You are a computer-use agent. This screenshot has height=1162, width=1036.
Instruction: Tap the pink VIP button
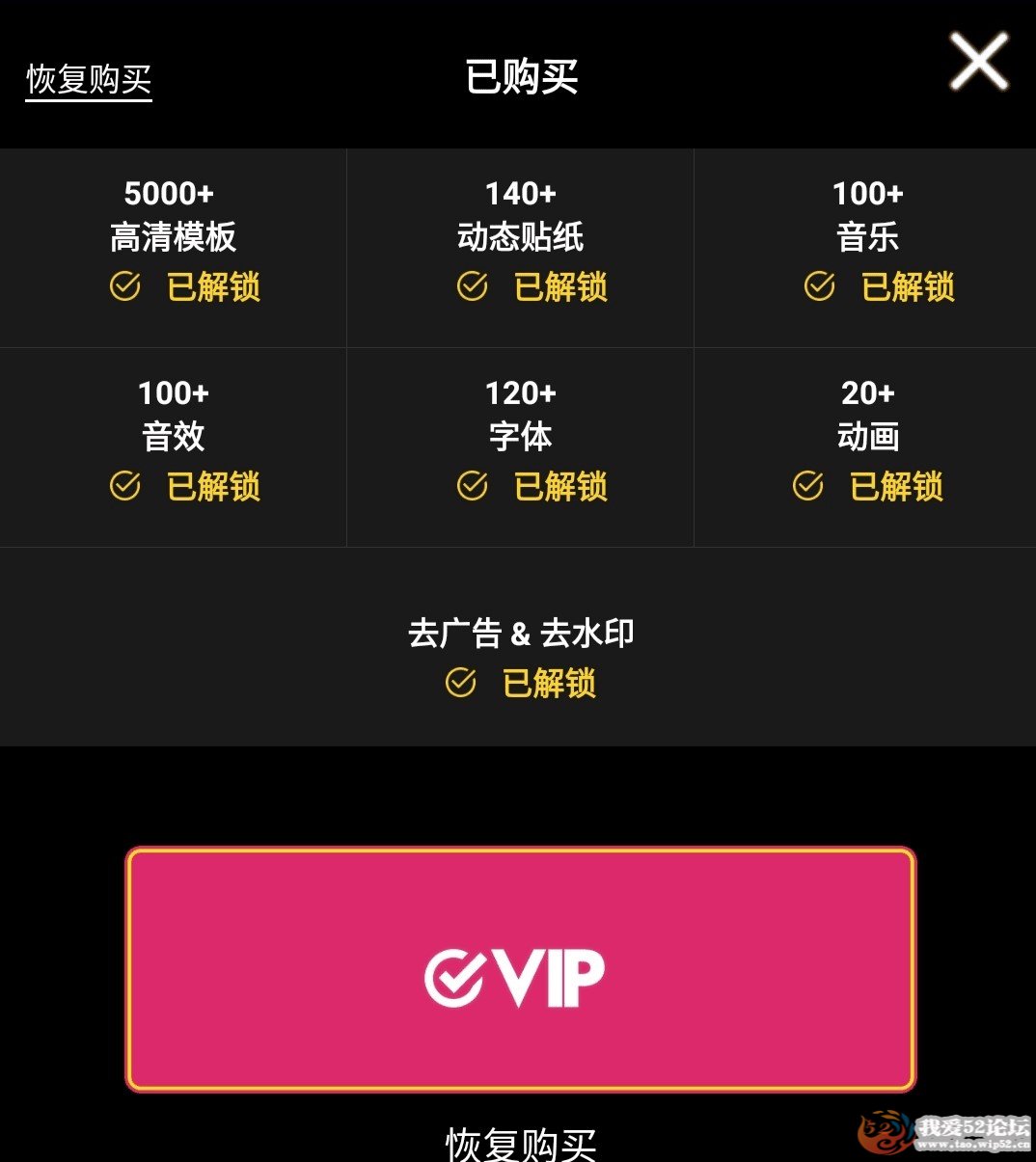pyautogui.click(x=520, y=969)
